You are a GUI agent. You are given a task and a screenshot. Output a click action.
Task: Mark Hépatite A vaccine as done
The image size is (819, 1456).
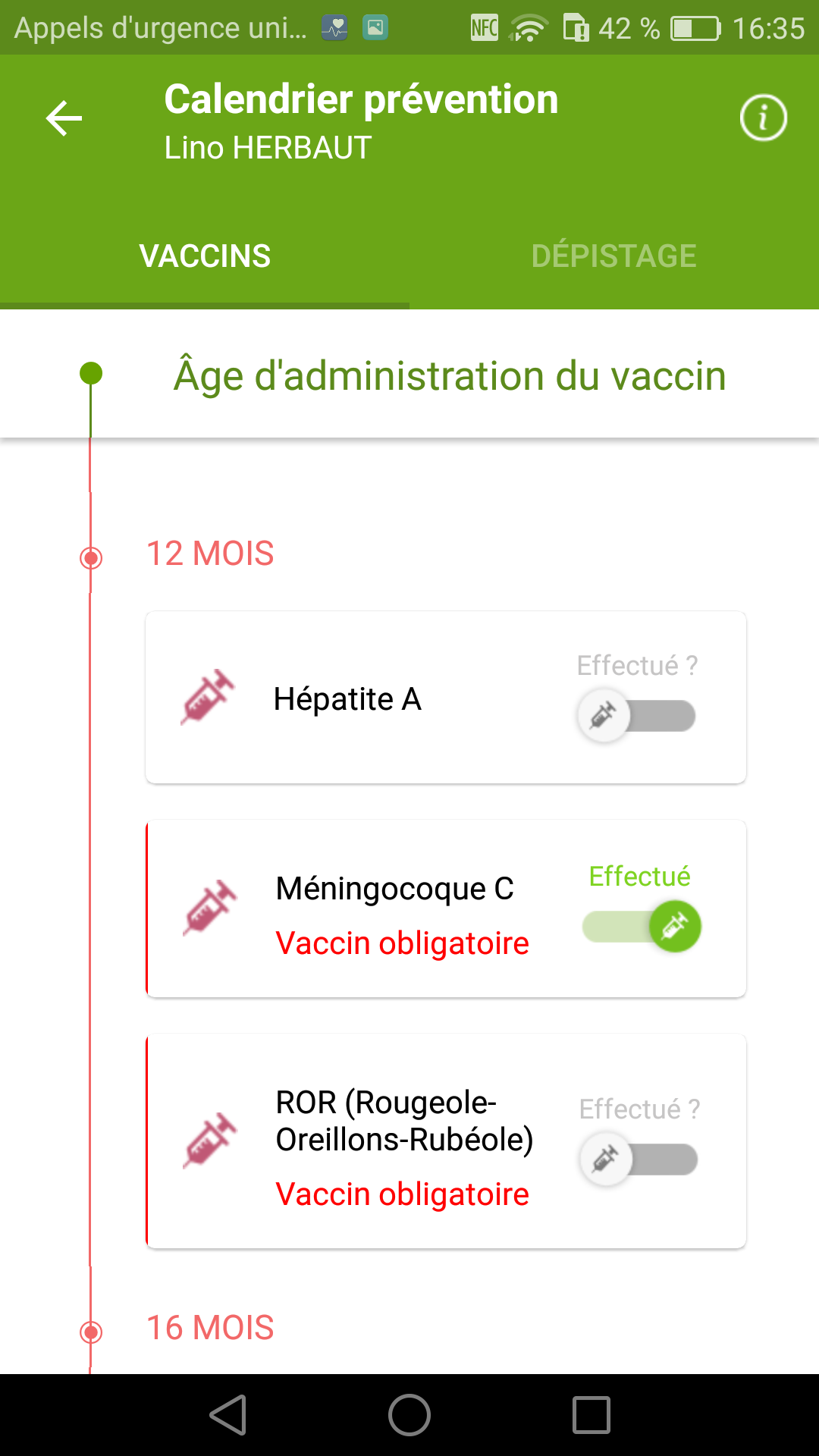(636, 716)
